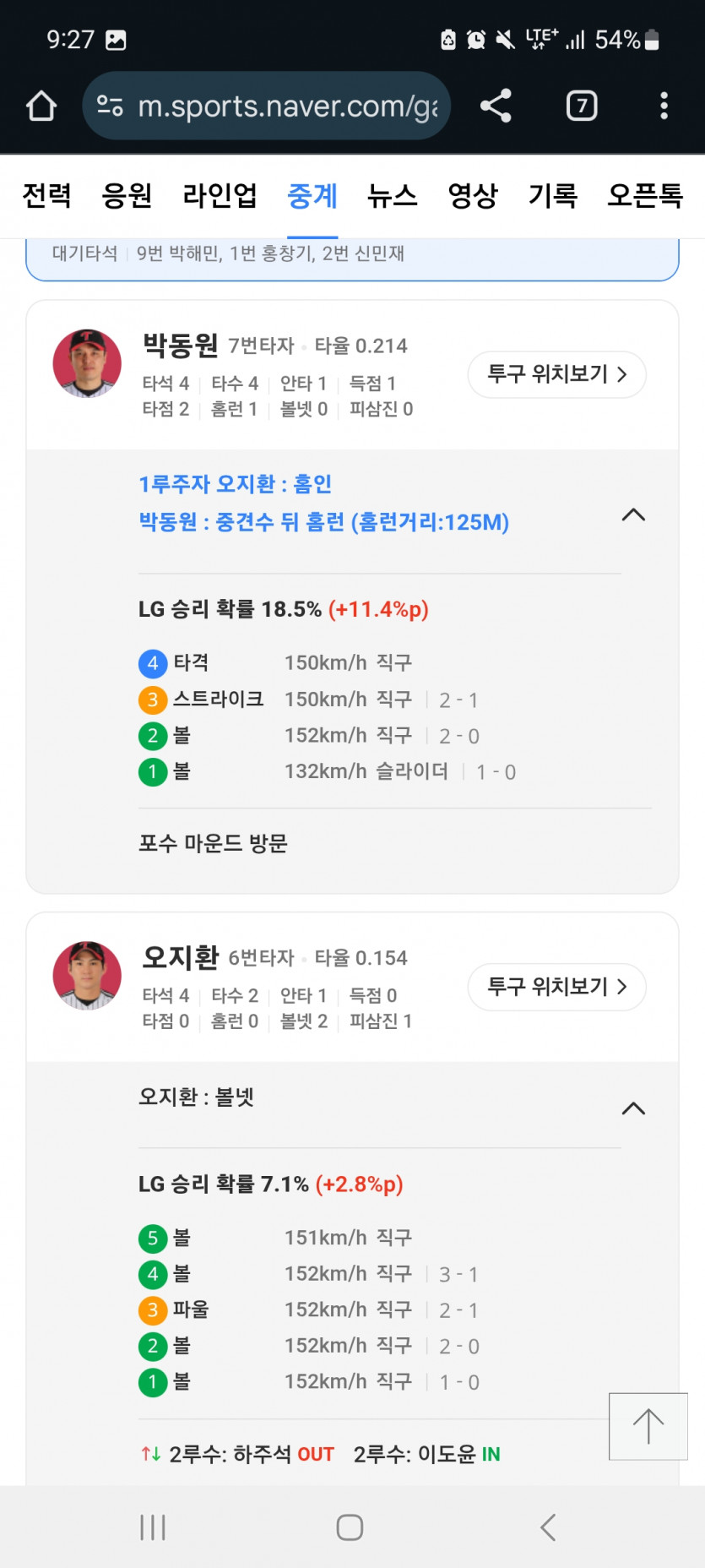Tap 투구 위치보기 for 박동원
This screenshot has width=705, height=1568.
click(556, 374)
